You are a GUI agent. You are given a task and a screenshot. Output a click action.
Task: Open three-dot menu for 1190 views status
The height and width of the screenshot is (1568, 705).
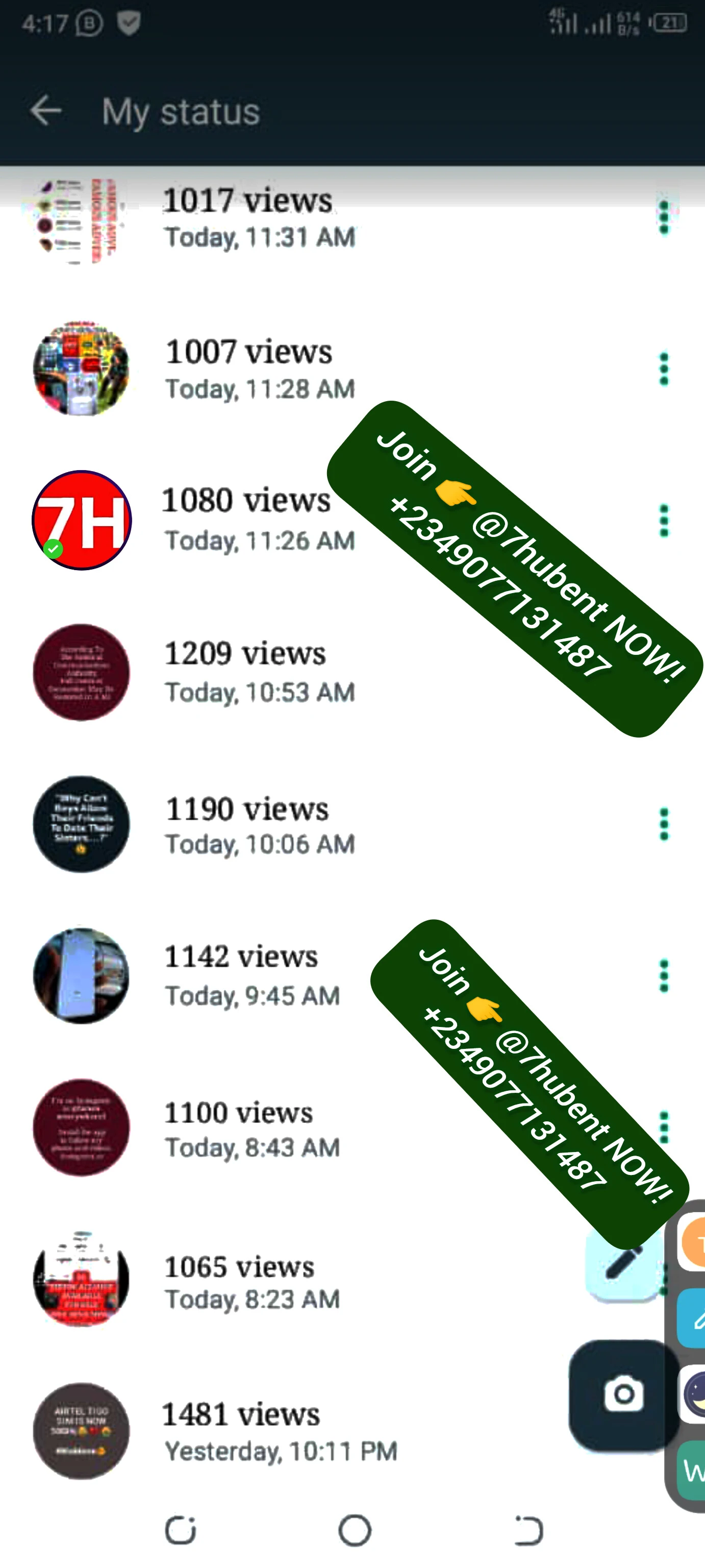[x=664, y=824]
